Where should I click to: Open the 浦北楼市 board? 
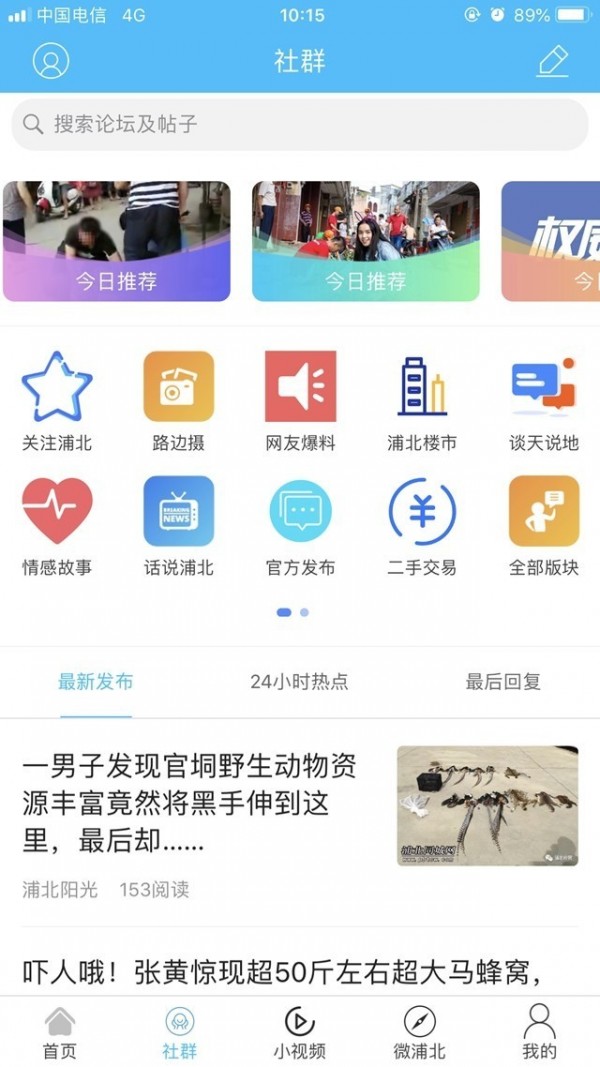click(x=421, y=399)
